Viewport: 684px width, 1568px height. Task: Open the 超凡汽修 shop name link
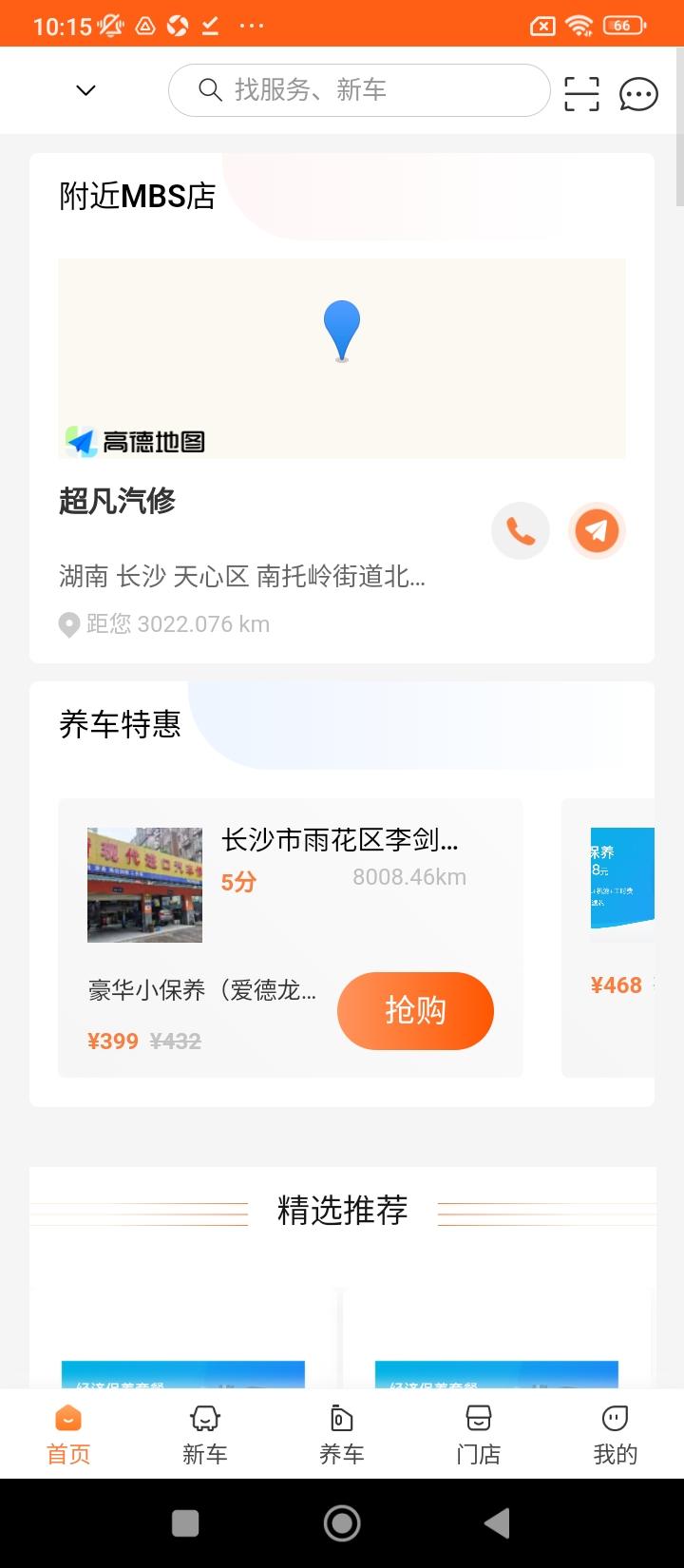[116, 502]
